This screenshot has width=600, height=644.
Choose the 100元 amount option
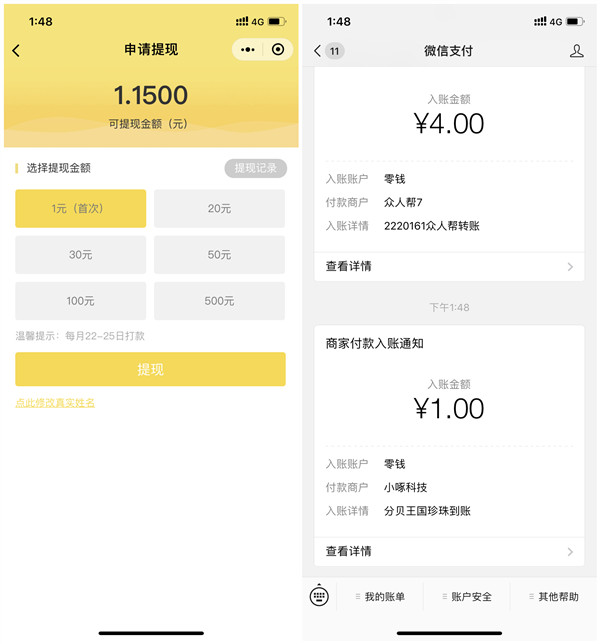80,301
